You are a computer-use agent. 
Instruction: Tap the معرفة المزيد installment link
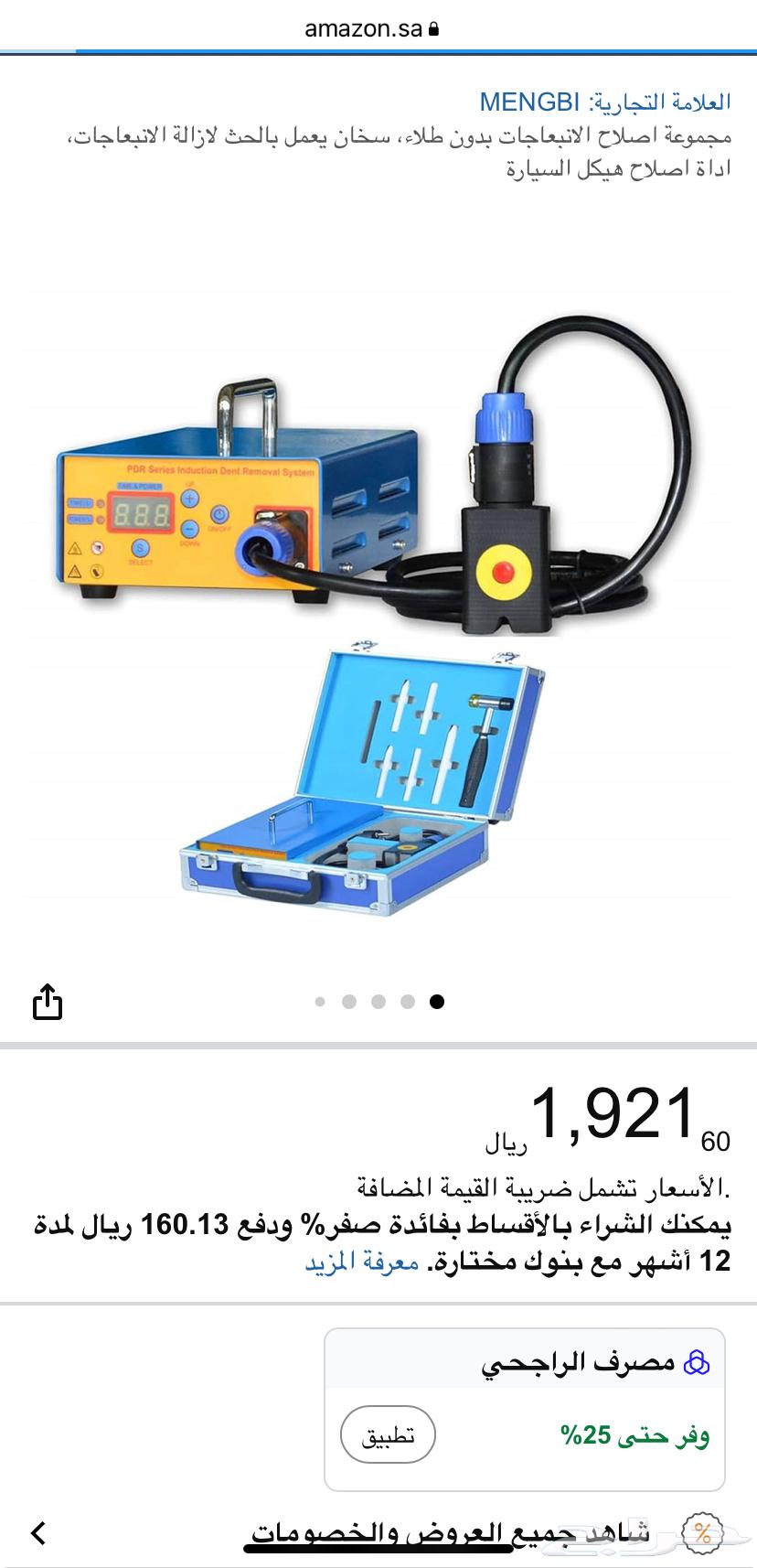pyautogui.click(x=362, y=1262)
